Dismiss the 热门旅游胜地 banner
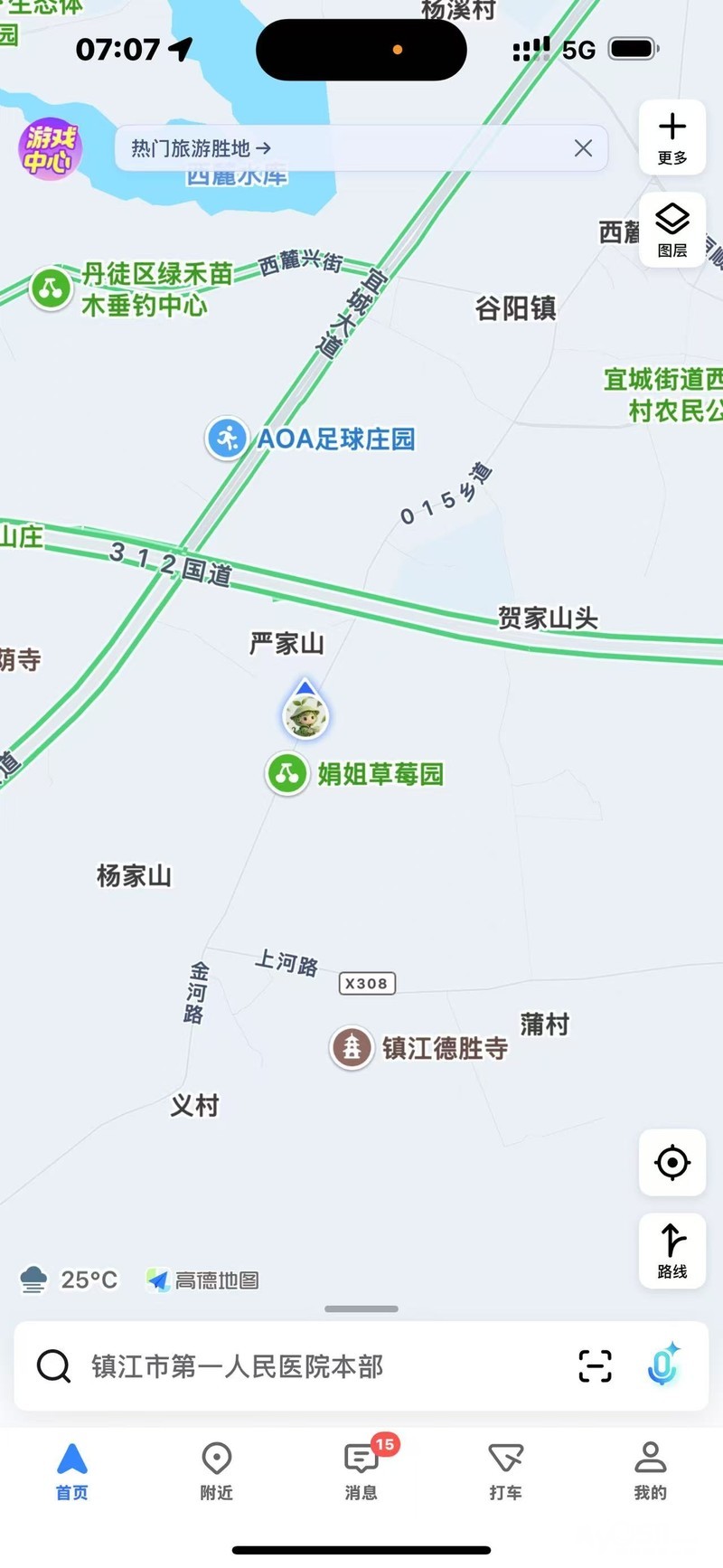 (x=583, y=148)
